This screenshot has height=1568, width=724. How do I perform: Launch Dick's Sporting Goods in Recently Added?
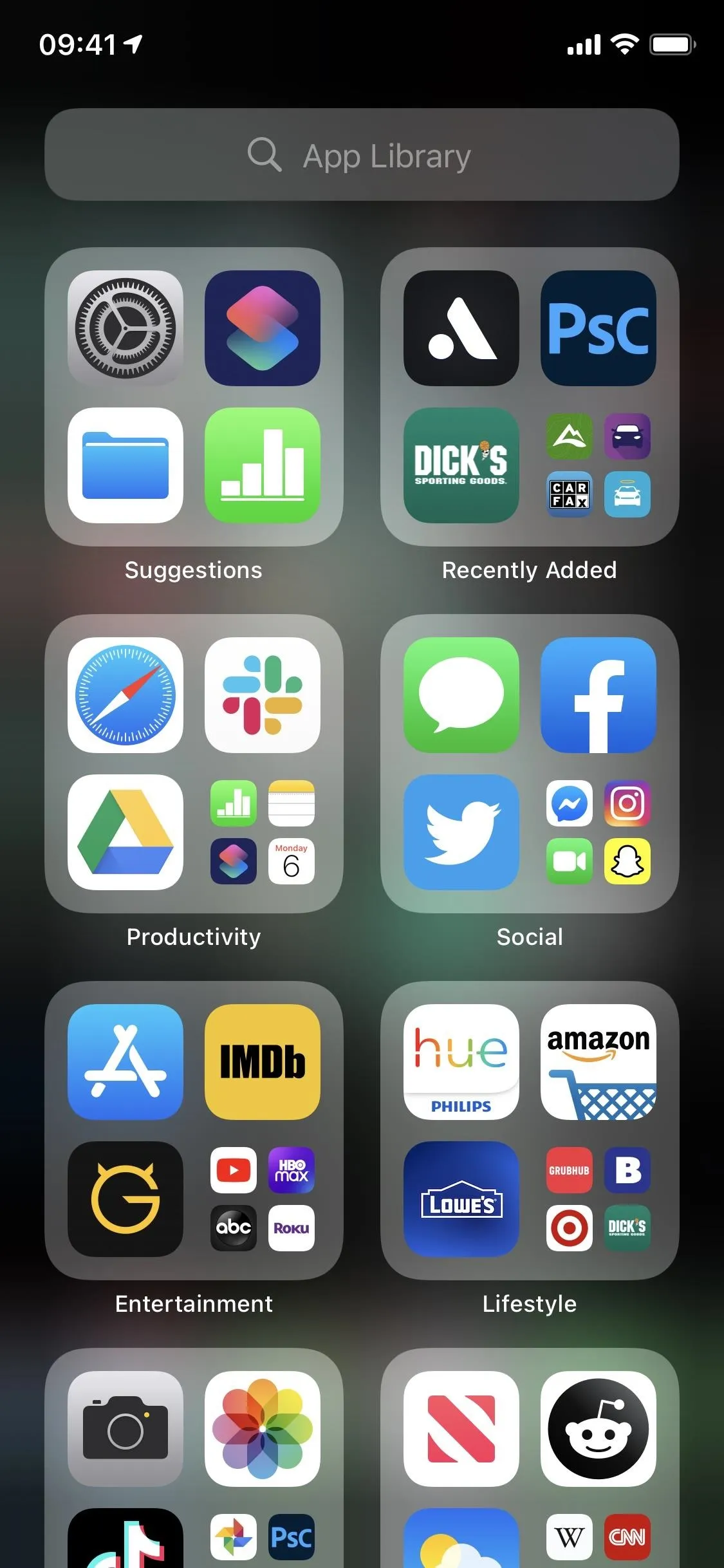(x=461, y=465)
